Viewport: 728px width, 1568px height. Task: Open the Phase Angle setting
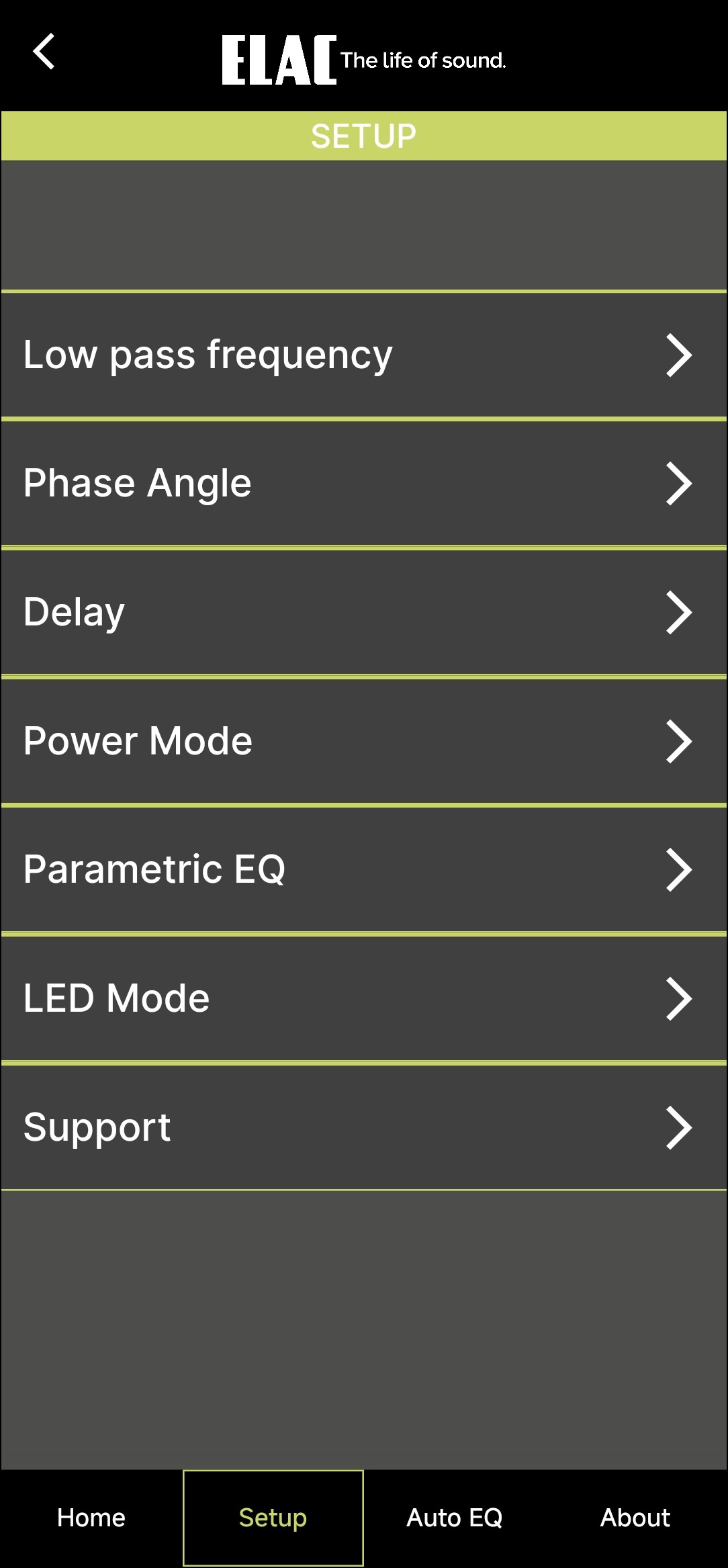click(363, 484)
